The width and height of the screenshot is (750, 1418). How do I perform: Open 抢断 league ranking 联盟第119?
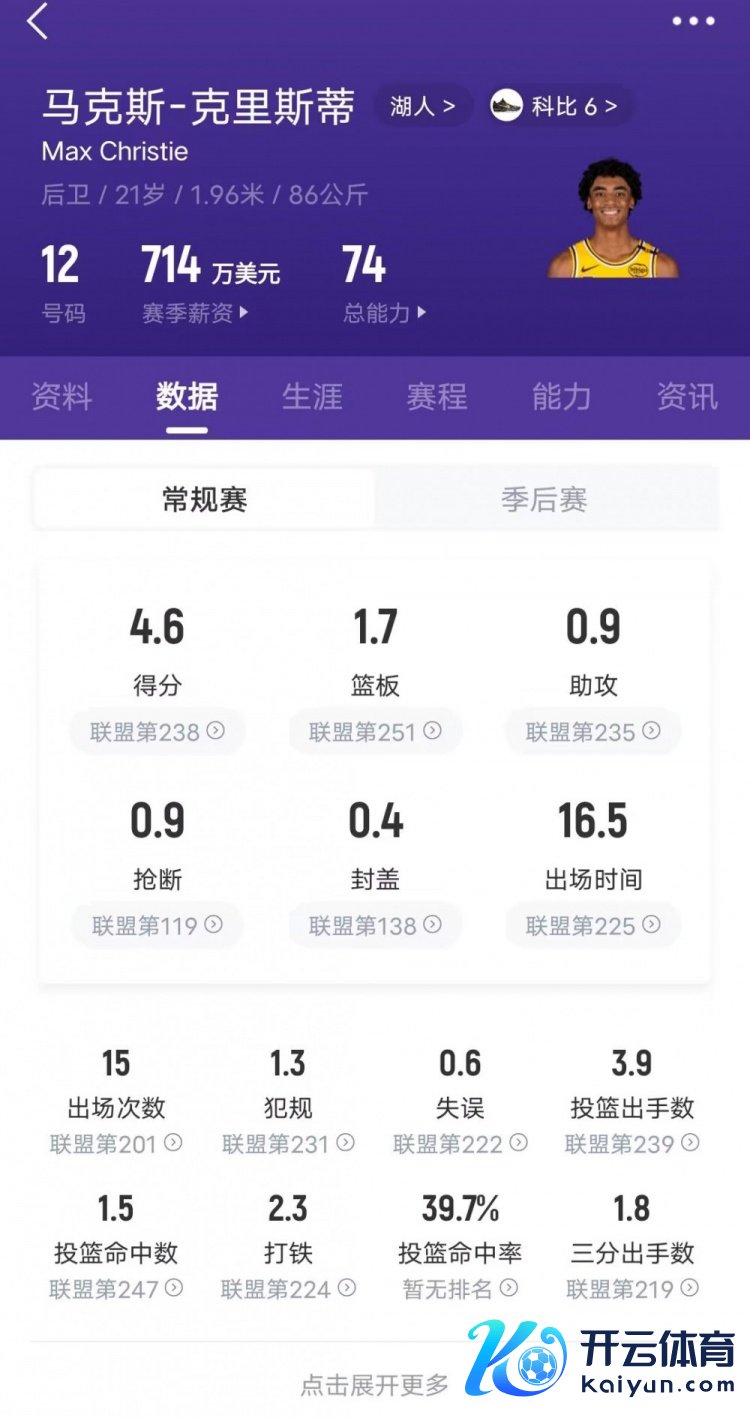[157, 926]
